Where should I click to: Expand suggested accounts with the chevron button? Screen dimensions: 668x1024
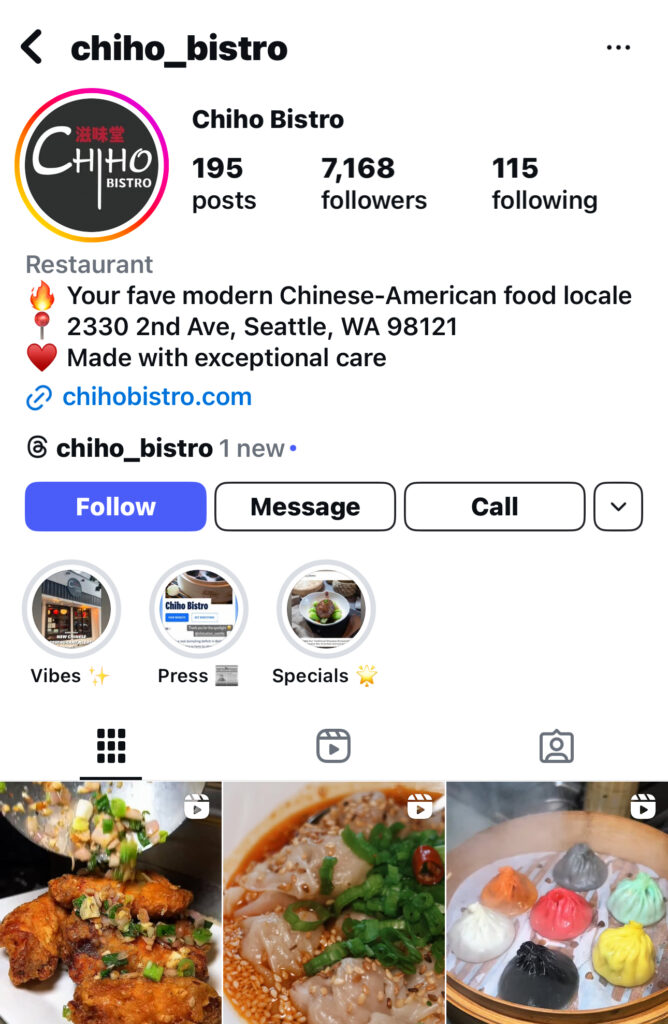point(618,506)
